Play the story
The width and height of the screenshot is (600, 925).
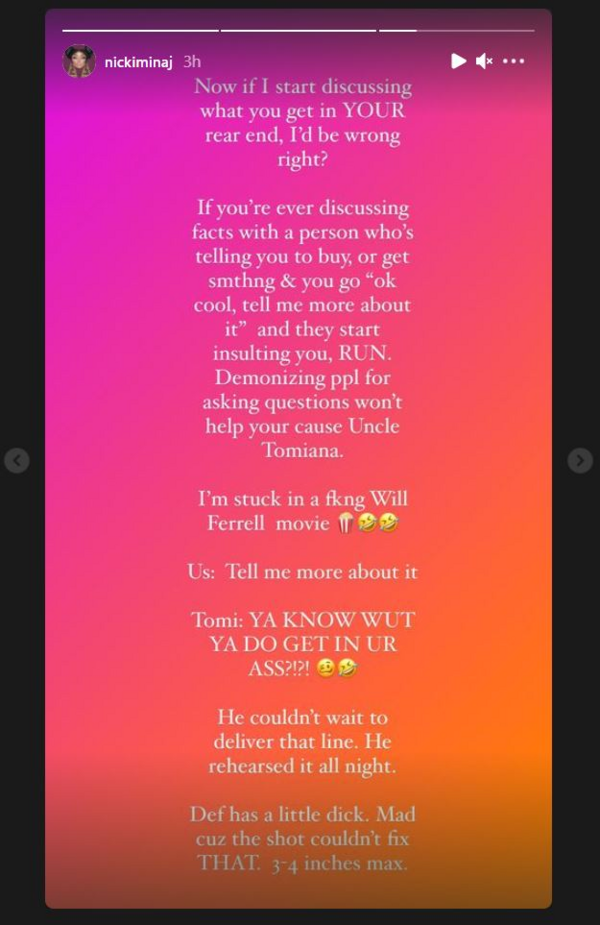[x=458, y=61]
